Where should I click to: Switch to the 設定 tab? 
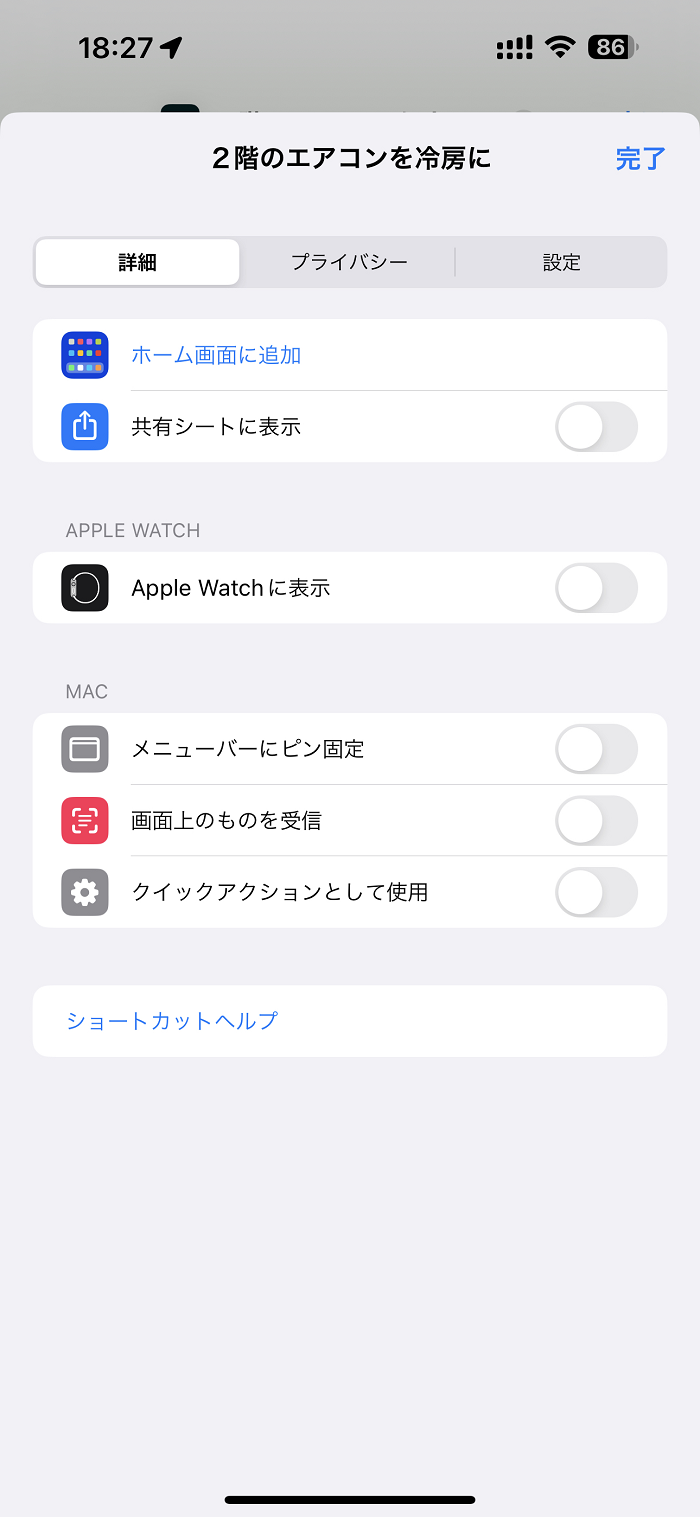[x=561, y=262]
